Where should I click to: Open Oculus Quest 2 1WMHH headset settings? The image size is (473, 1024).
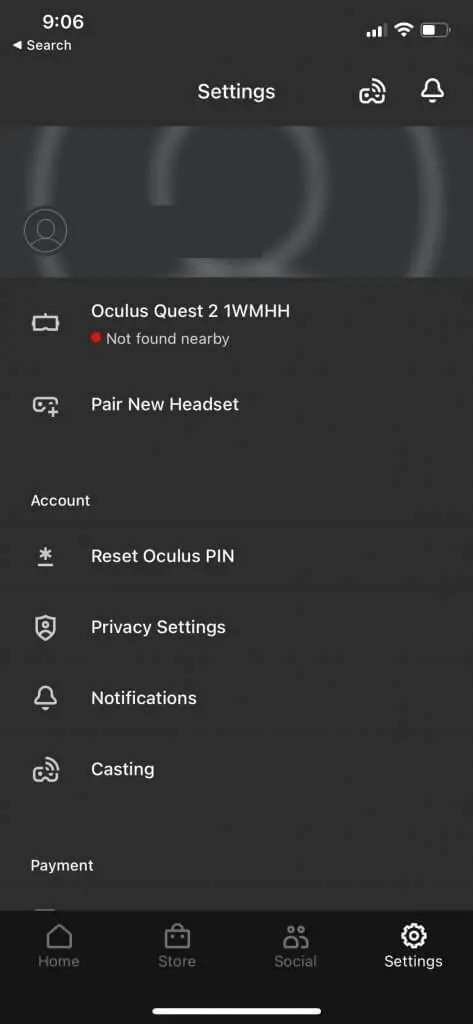236,324
